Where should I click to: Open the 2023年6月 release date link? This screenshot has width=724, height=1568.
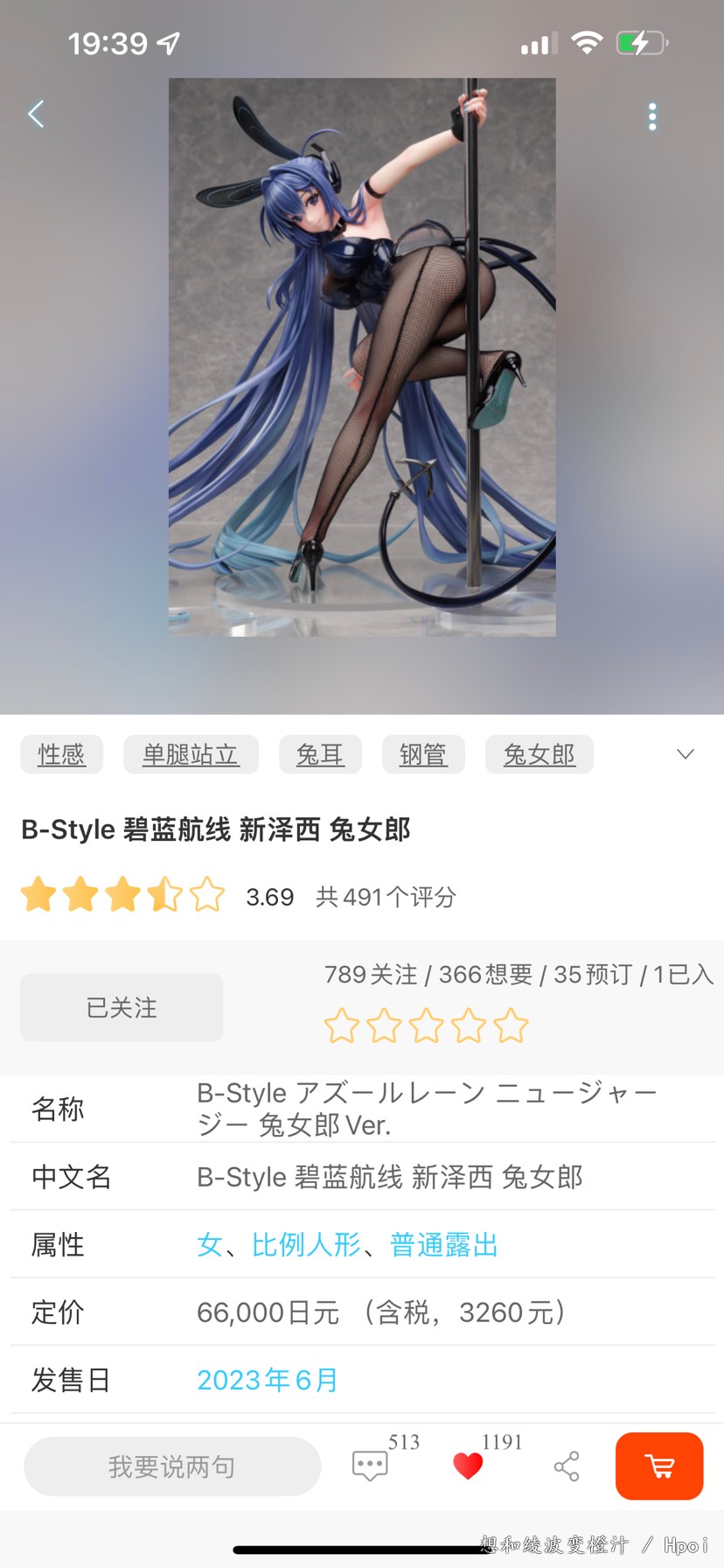tap(268, 1380)
